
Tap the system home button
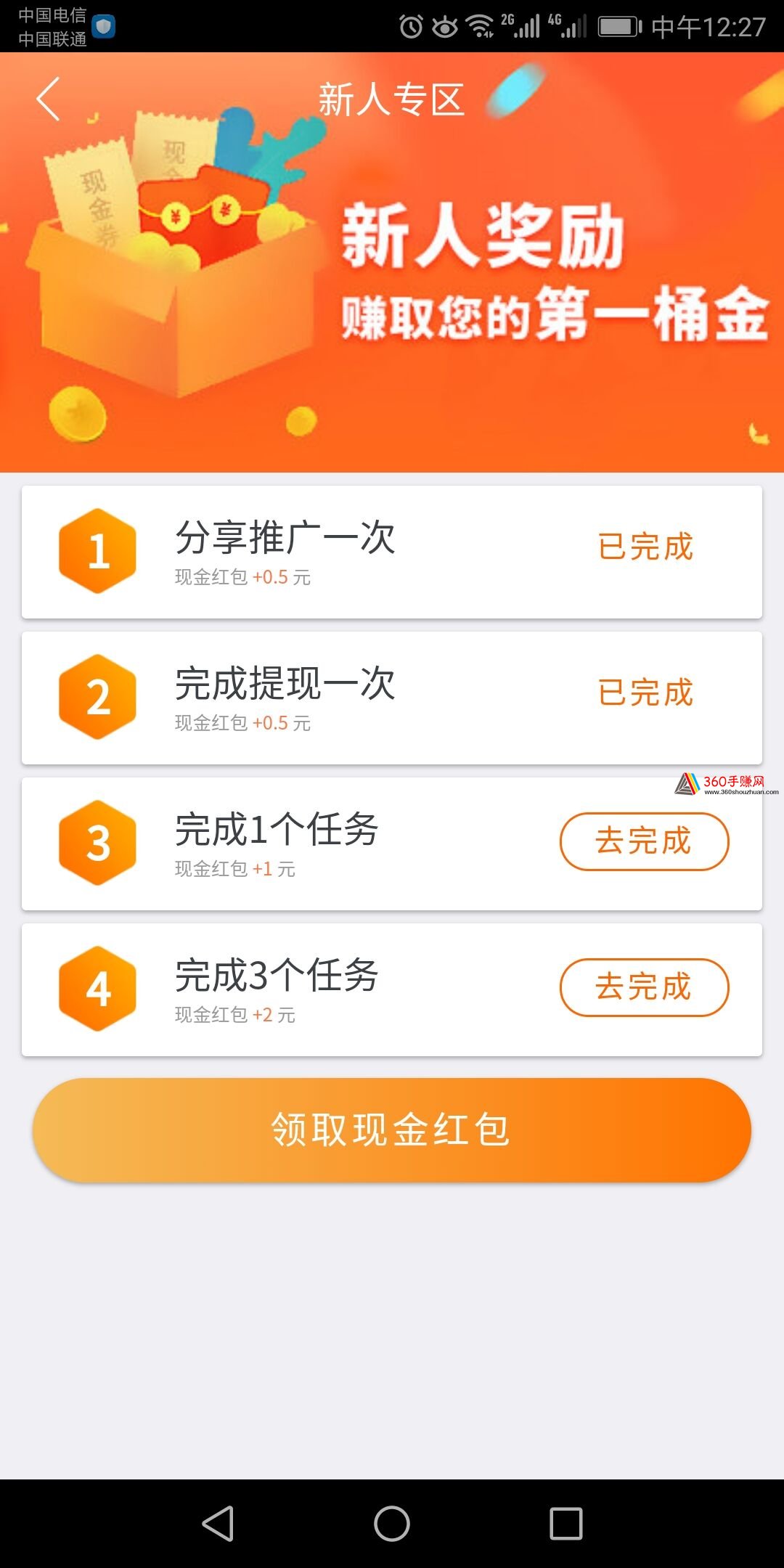tap(392, 1523)
